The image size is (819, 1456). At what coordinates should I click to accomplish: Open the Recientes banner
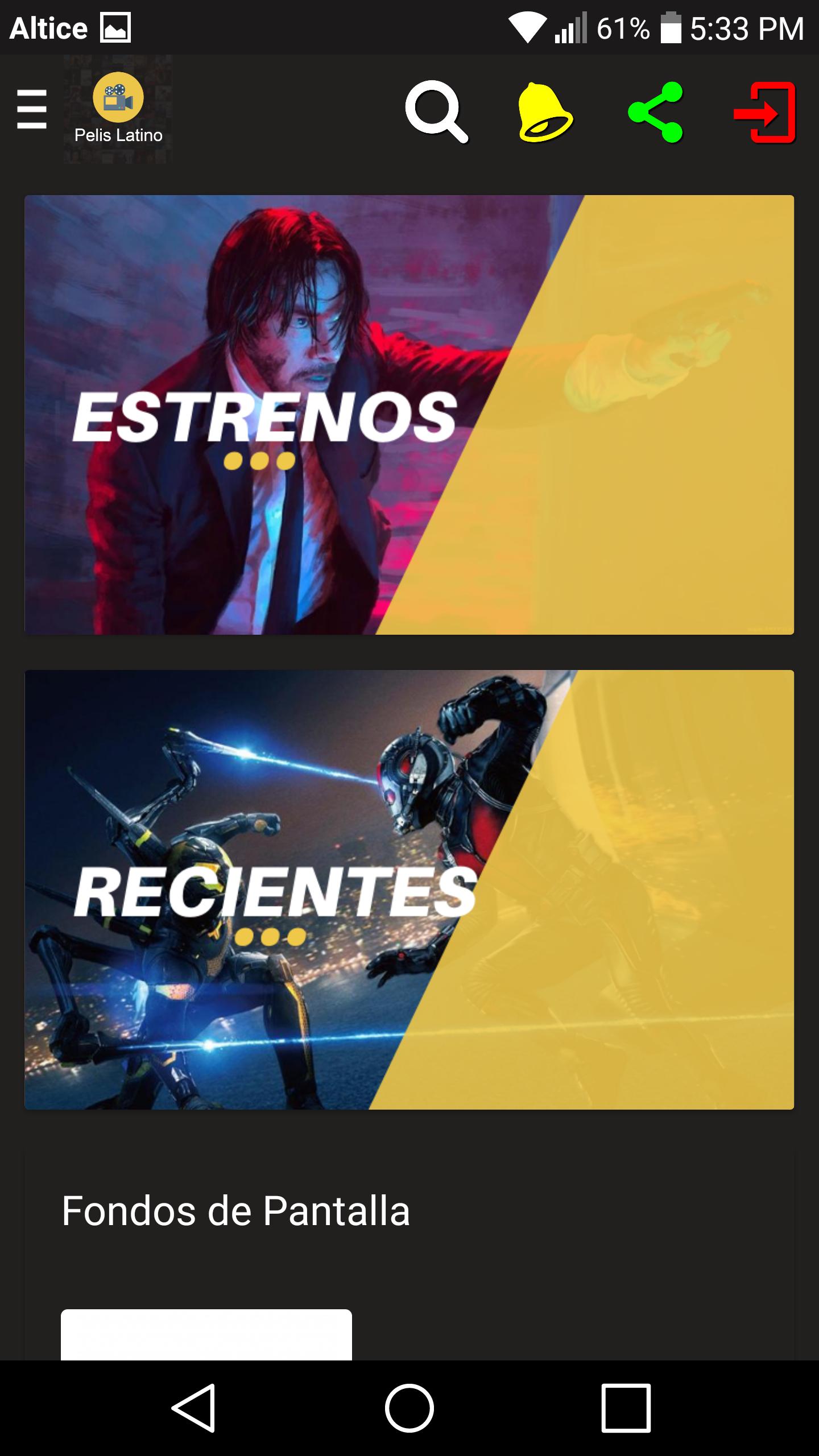tap(409, 890)
